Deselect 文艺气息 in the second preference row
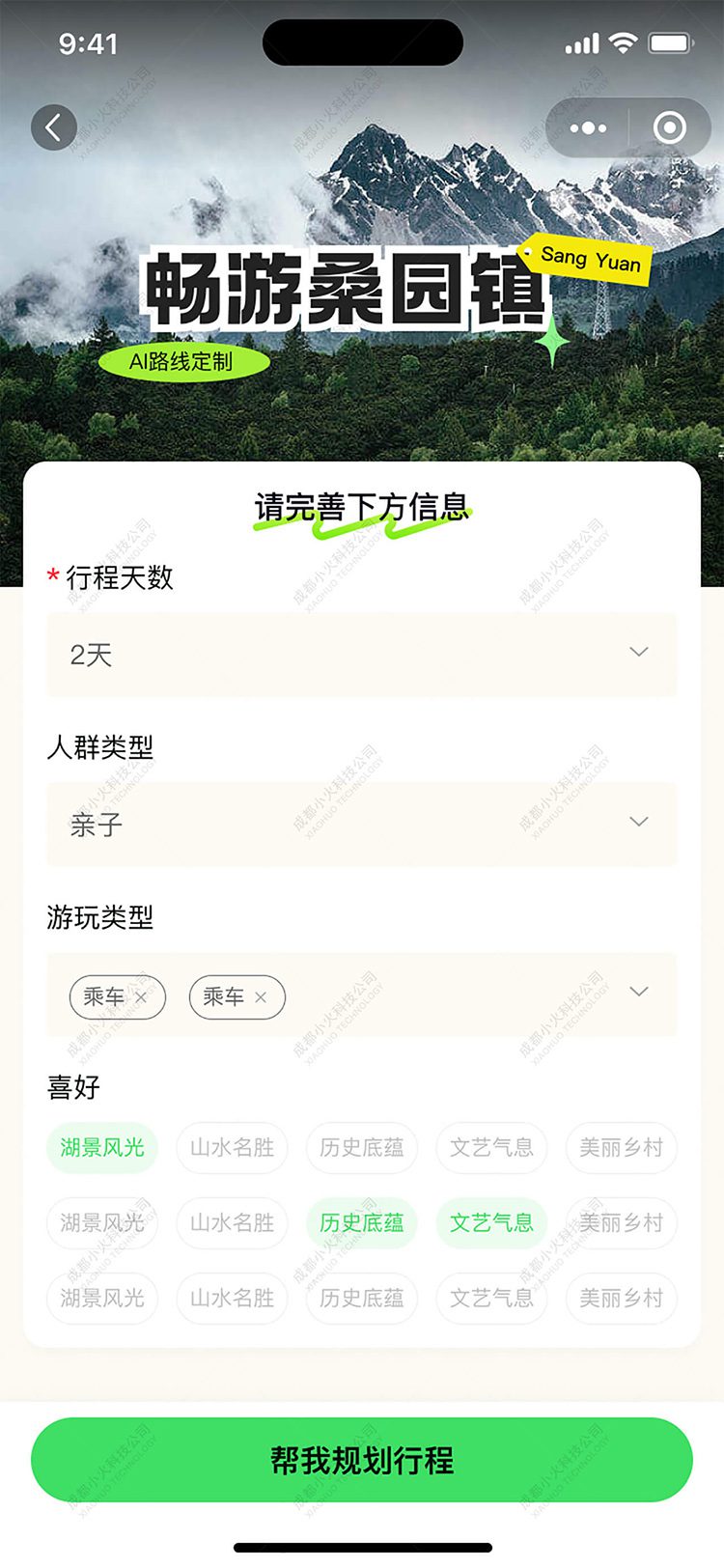The width and height of the screenshot is (724, 1568). (491, 1223)
